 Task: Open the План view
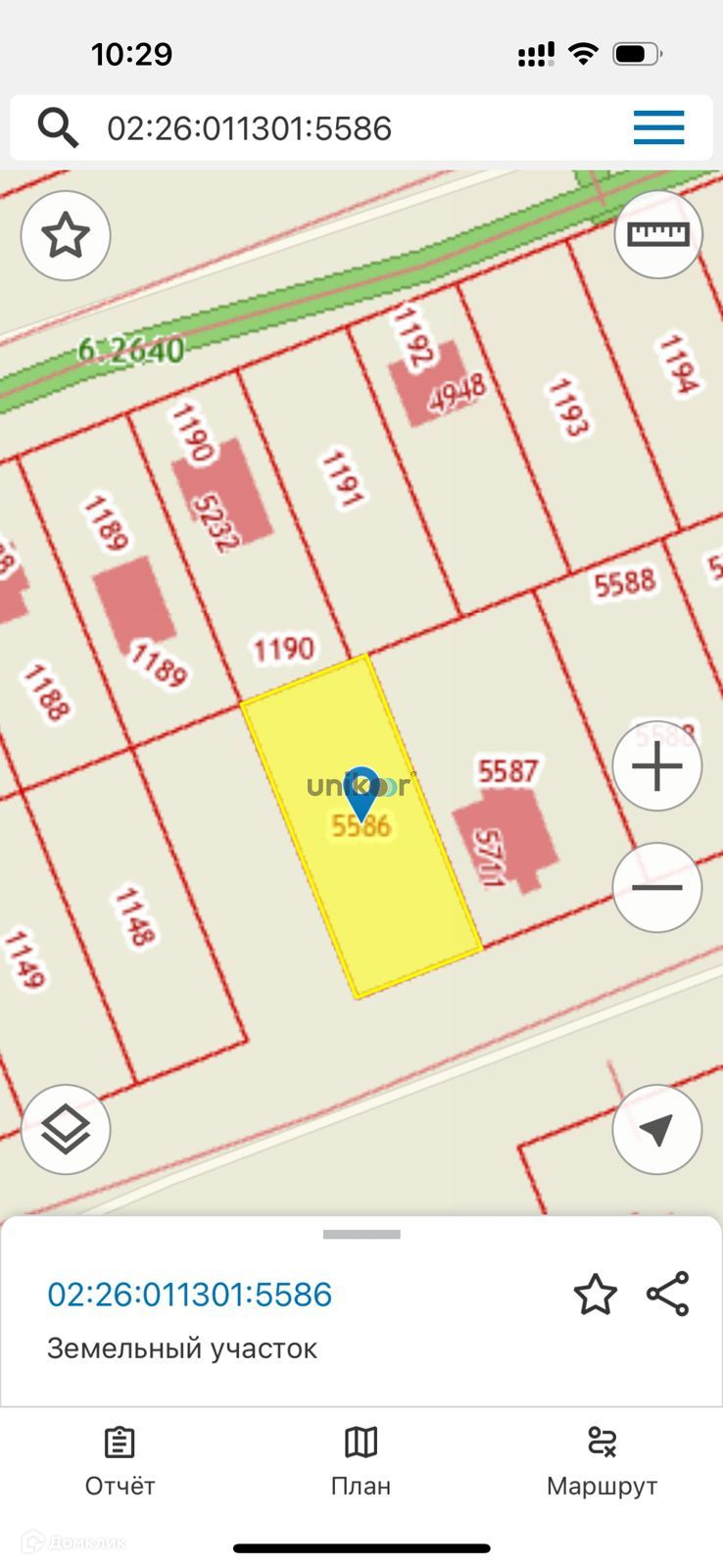click(x=361, y=1461)
